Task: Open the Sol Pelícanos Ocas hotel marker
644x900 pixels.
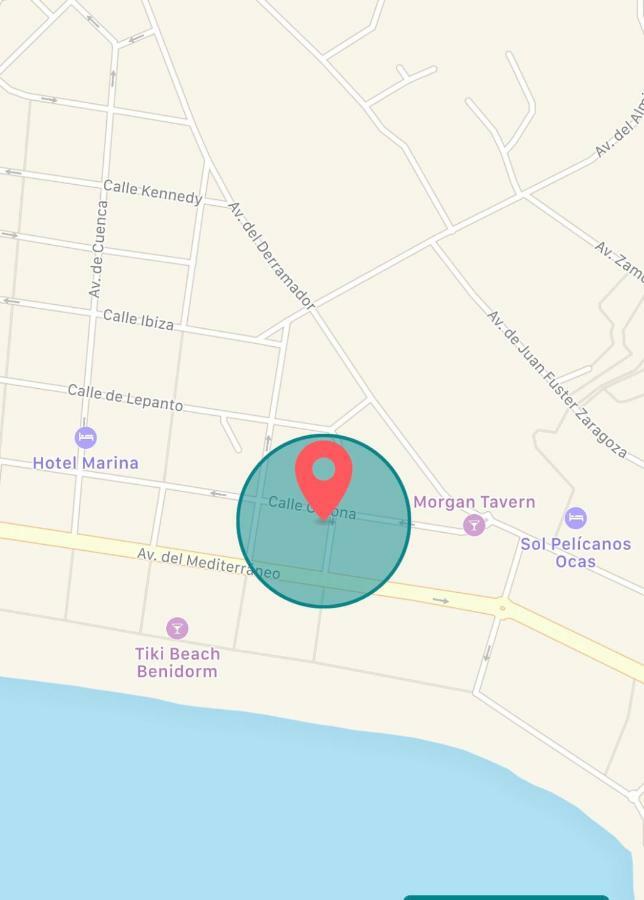Action: coord(575,518)
